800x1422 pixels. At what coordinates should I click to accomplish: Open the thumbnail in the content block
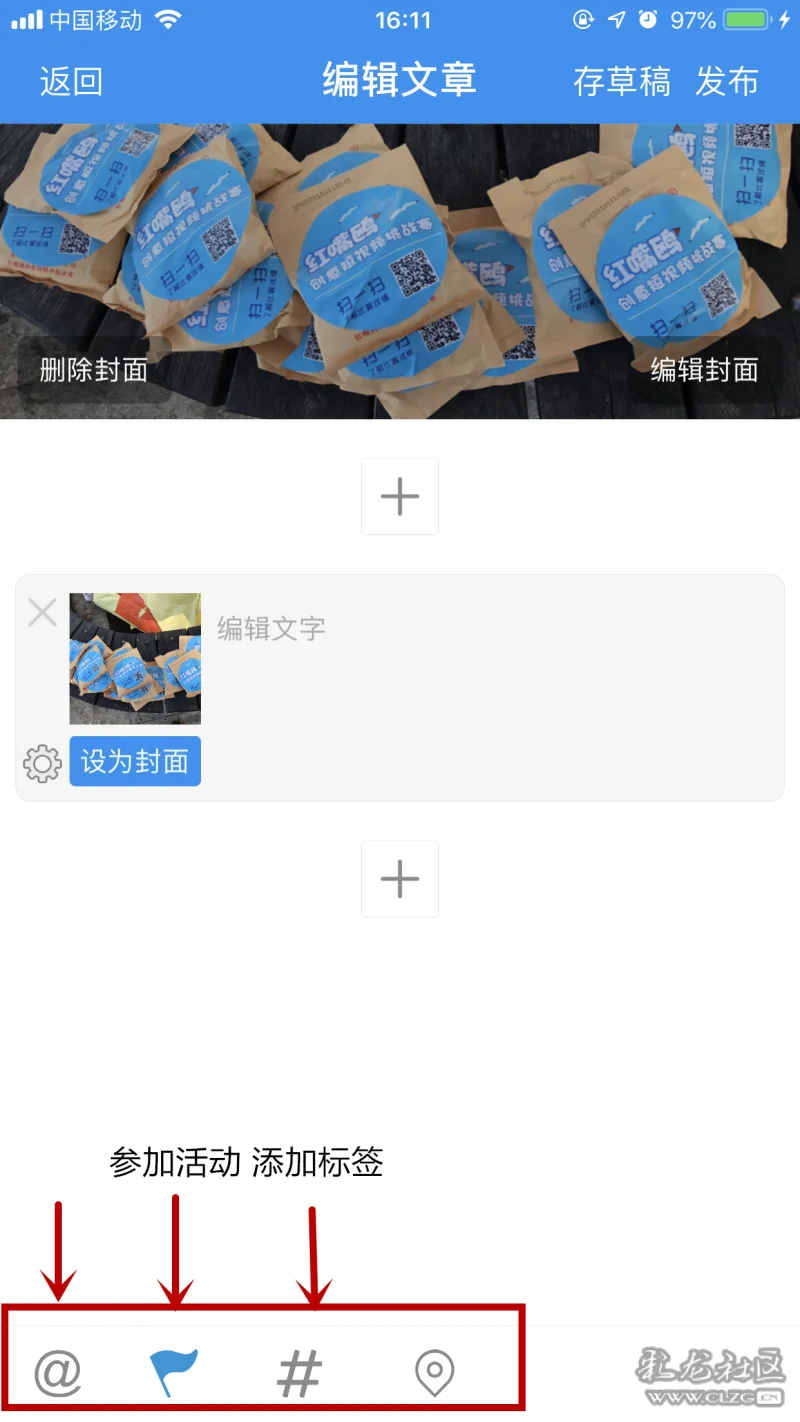tap(135, 658)
